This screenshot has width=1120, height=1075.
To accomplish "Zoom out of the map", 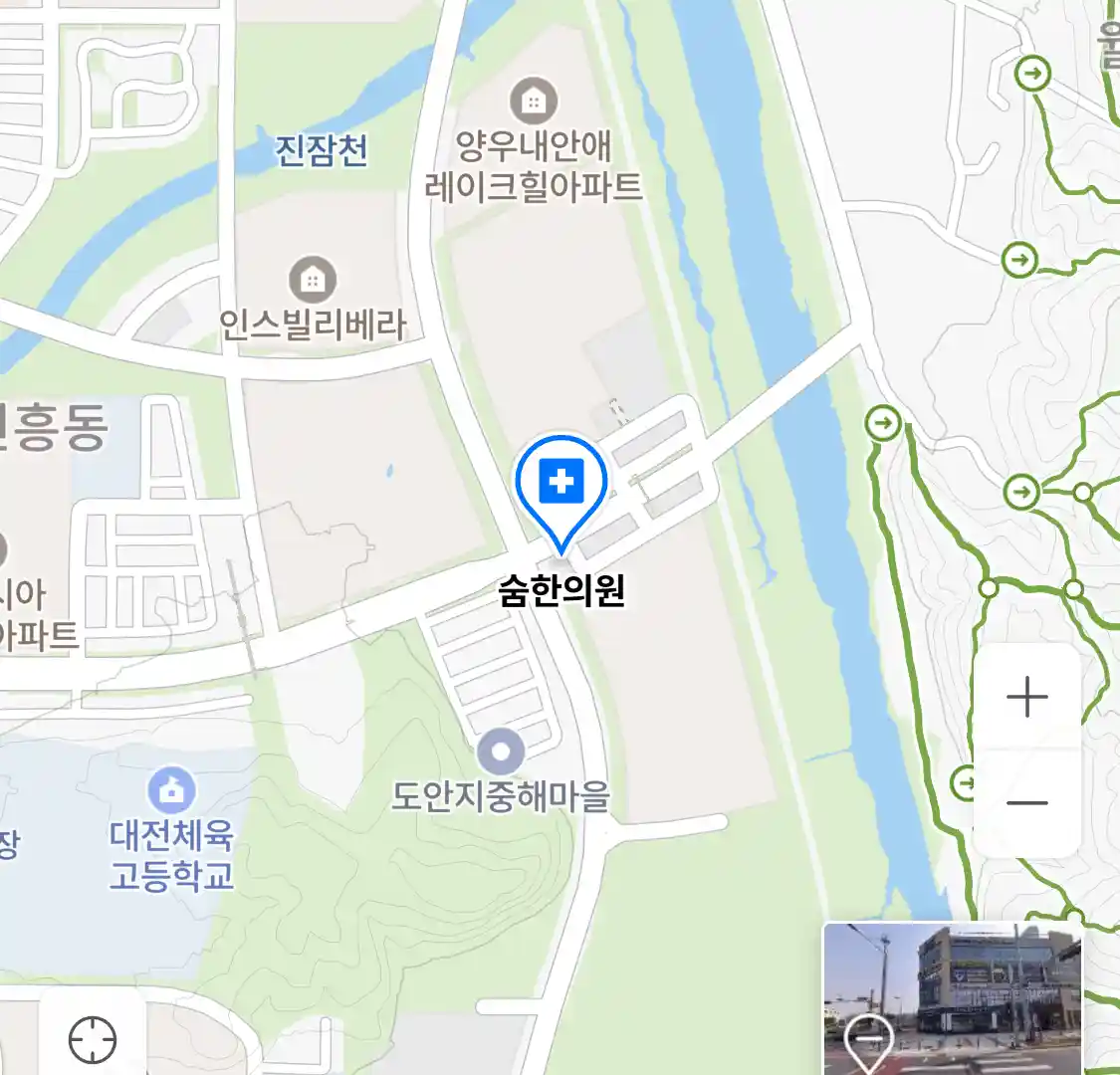I will (x=1026, y=802).
